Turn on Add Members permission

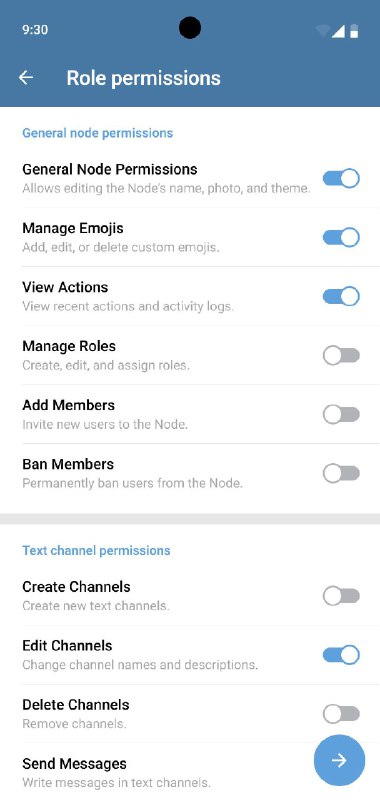[341, 415]
